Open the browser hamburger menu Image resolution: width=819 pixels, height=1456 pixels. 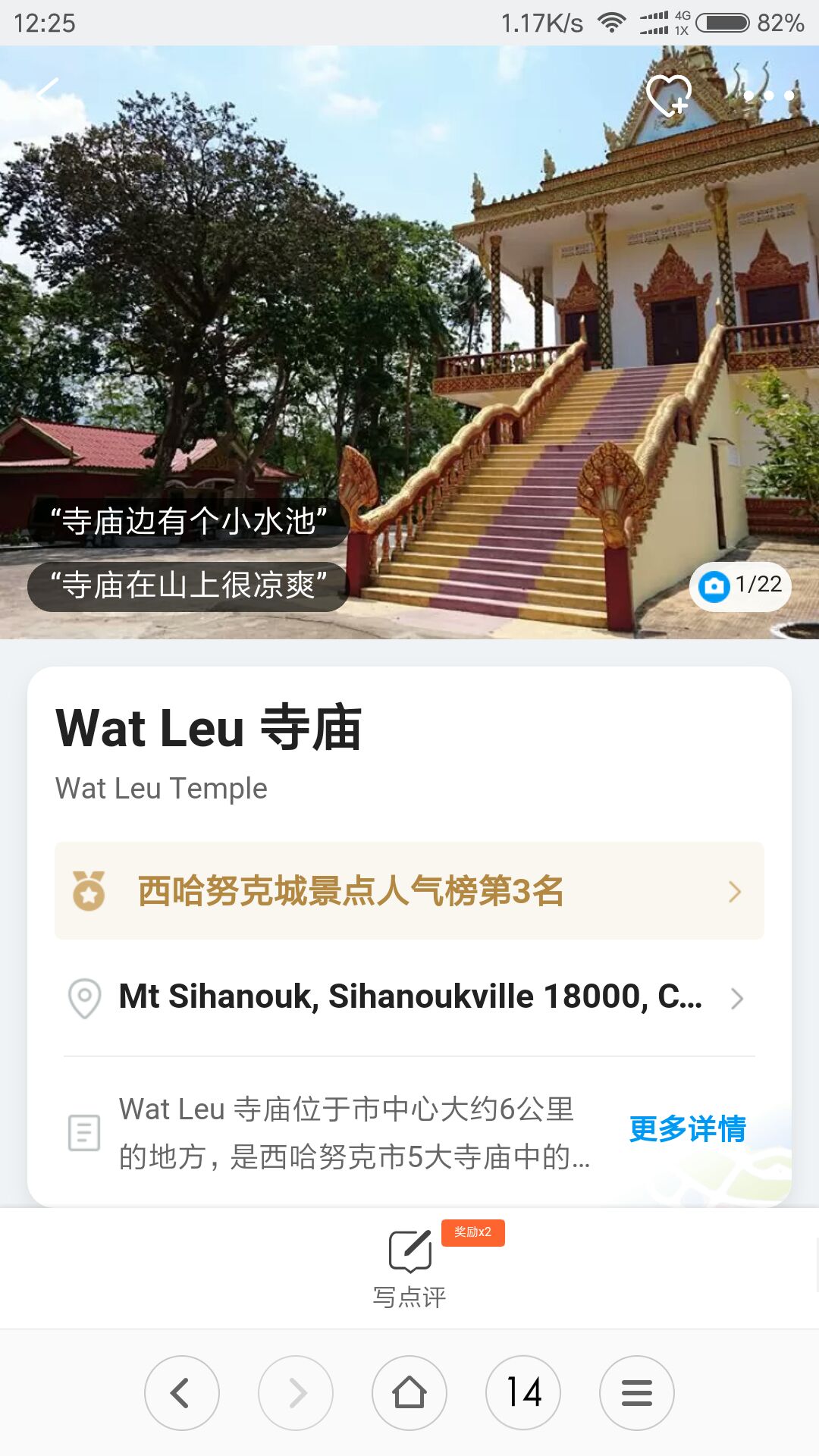click(637, 1393)
